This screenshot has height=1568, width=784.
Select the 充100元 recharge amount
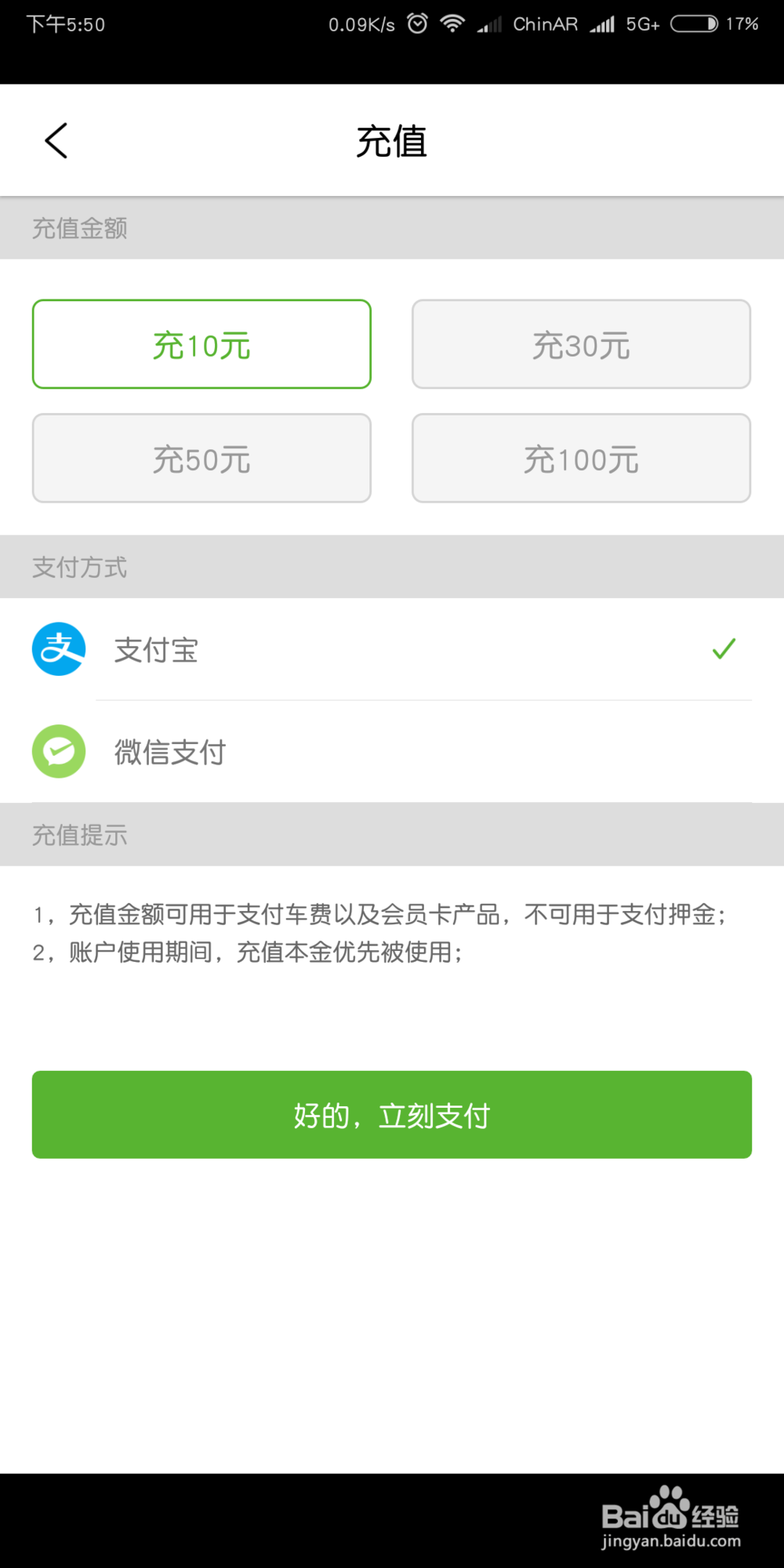tap(581, 458)
